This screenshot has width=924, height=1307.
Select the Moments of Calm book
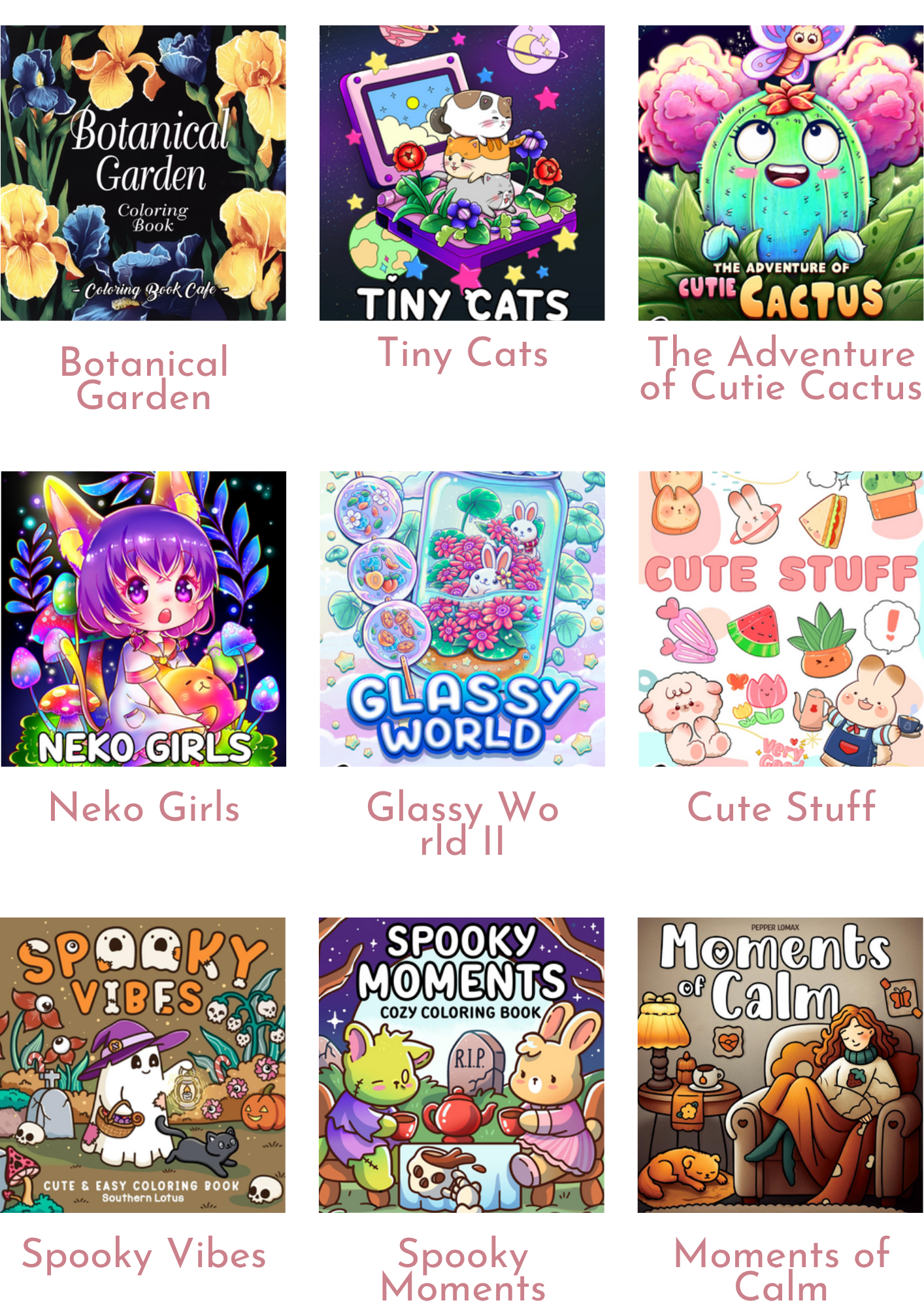point(781,1065)
